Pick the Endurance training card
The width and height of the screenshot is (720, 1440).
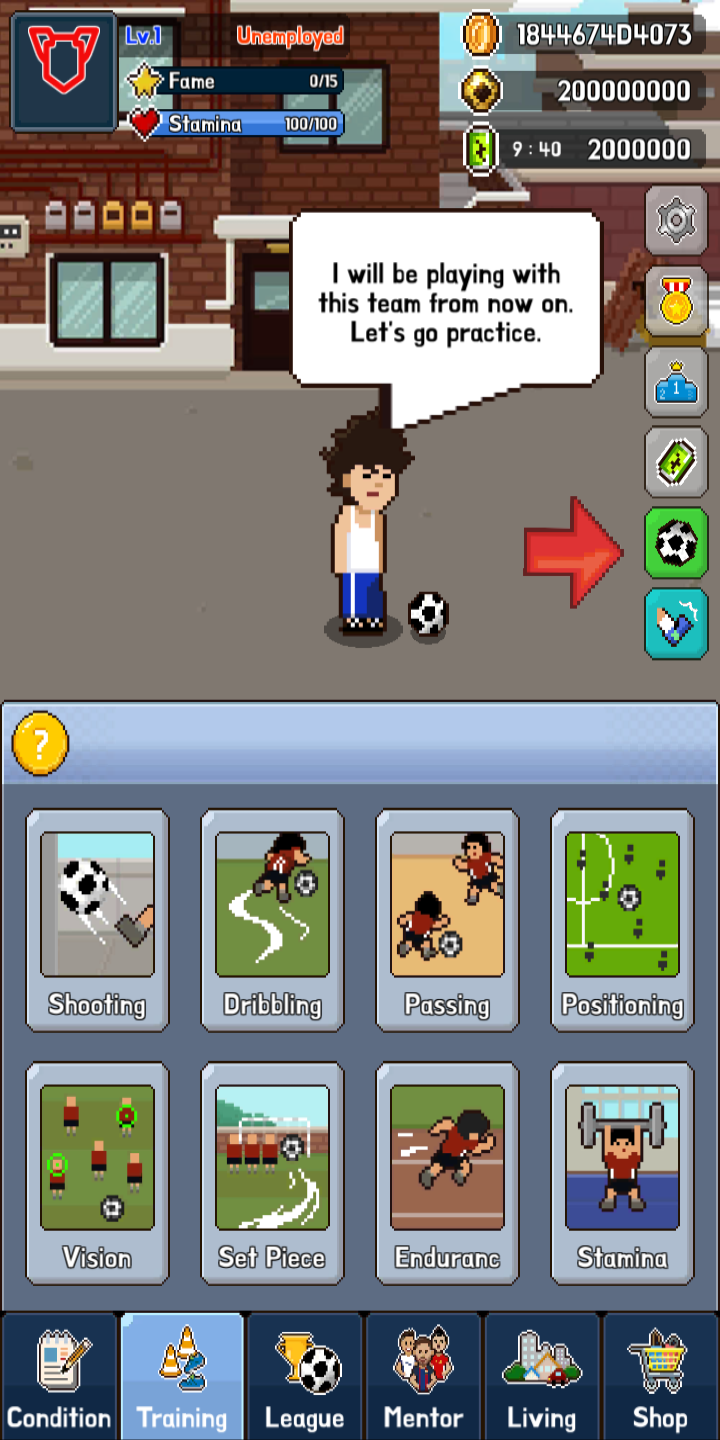447,1172
